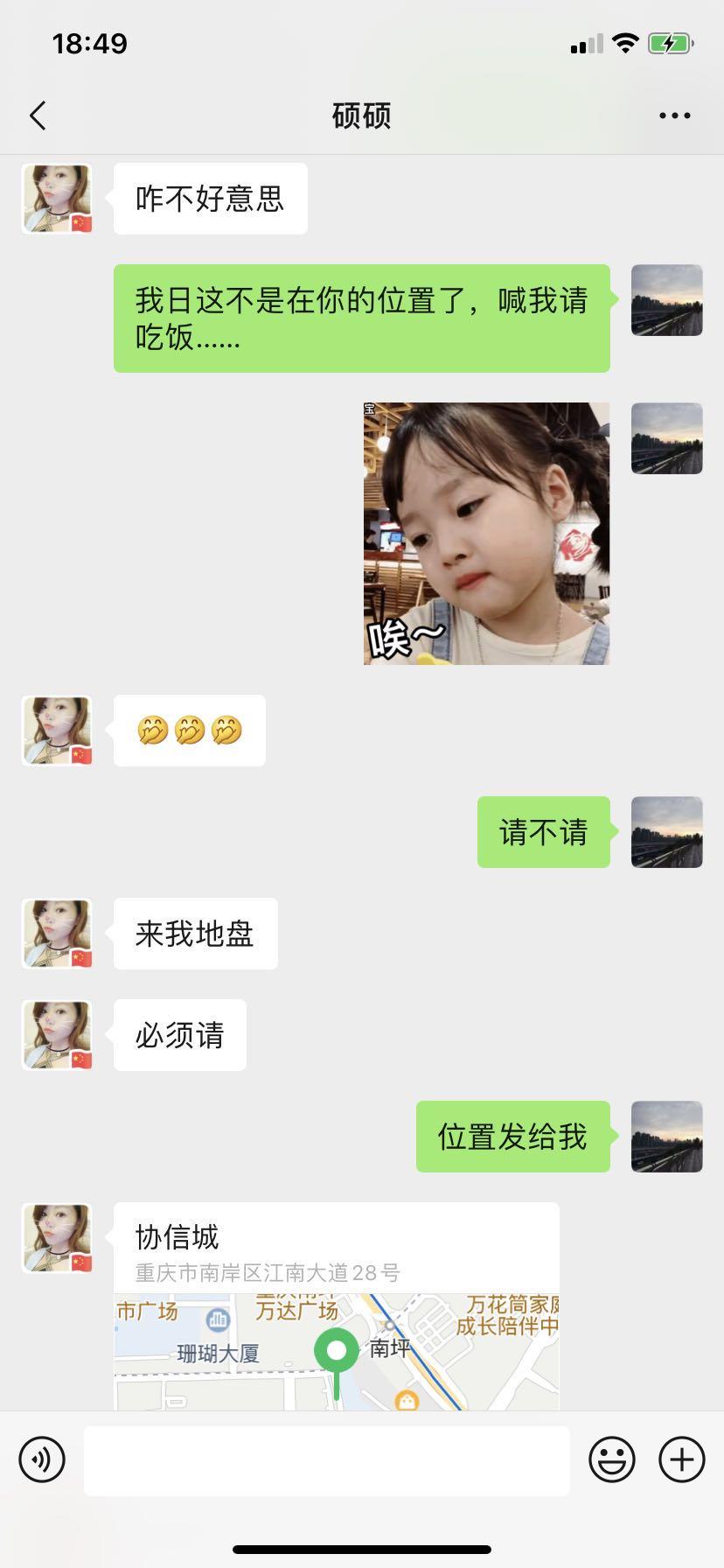Open my avatar beside 位置发给我
Image resolution: width=724 pixels, height=1568 pixels.
(666, 1137)
